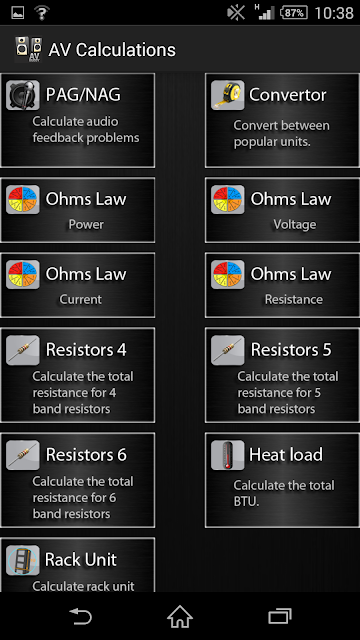The height and width of the screenshot is (640, 360).
Task: Open Ohms Law Resistance tile
Action: tap(282, 285)
